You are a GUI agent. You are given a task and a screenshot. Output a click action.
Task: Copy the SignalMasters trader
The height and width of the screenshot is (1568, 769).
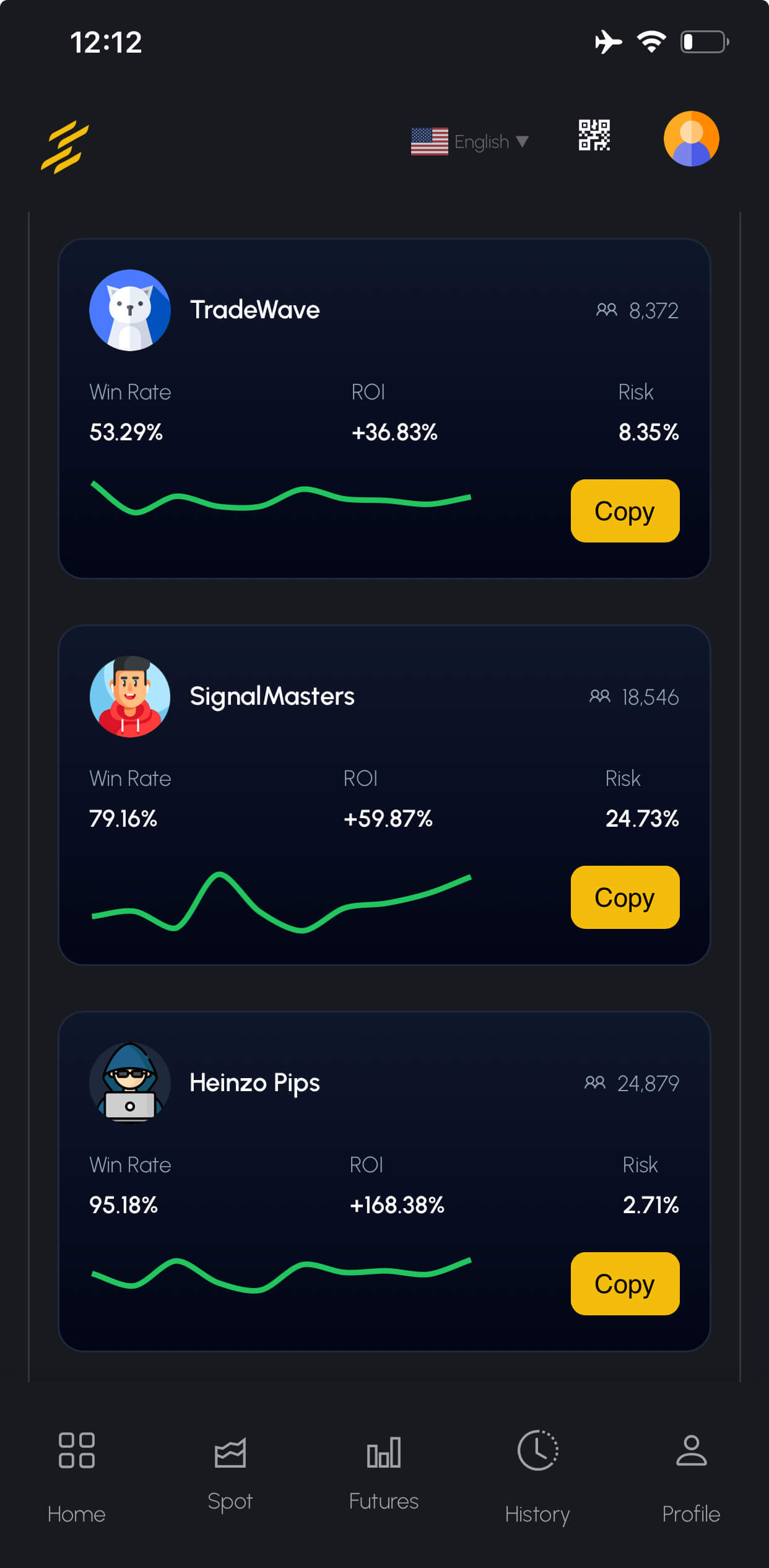pos(624,897)
